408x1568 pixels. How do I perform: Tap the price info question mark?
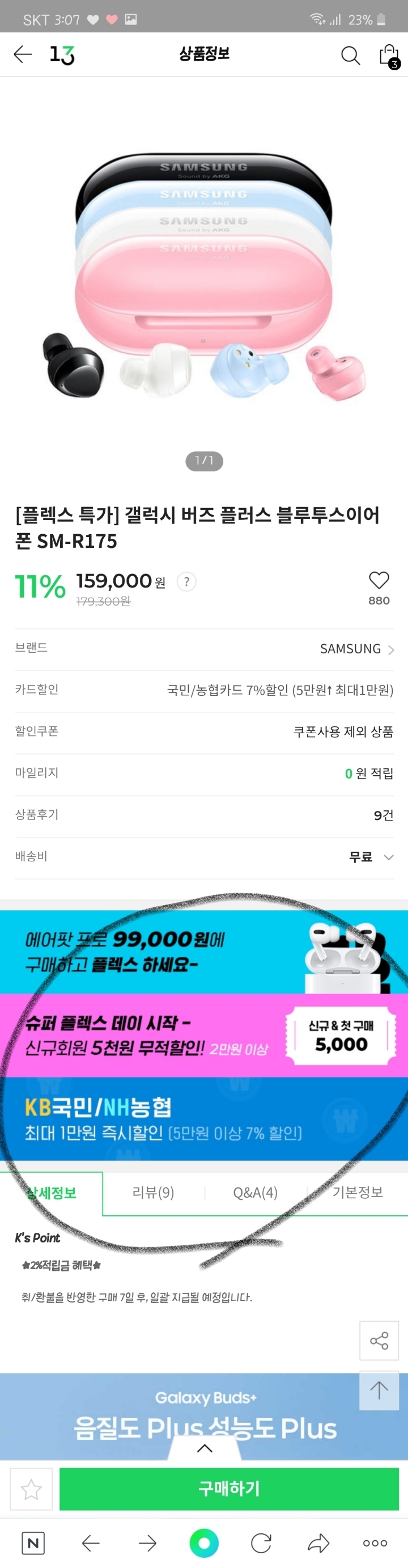click(x=186, y=581)
